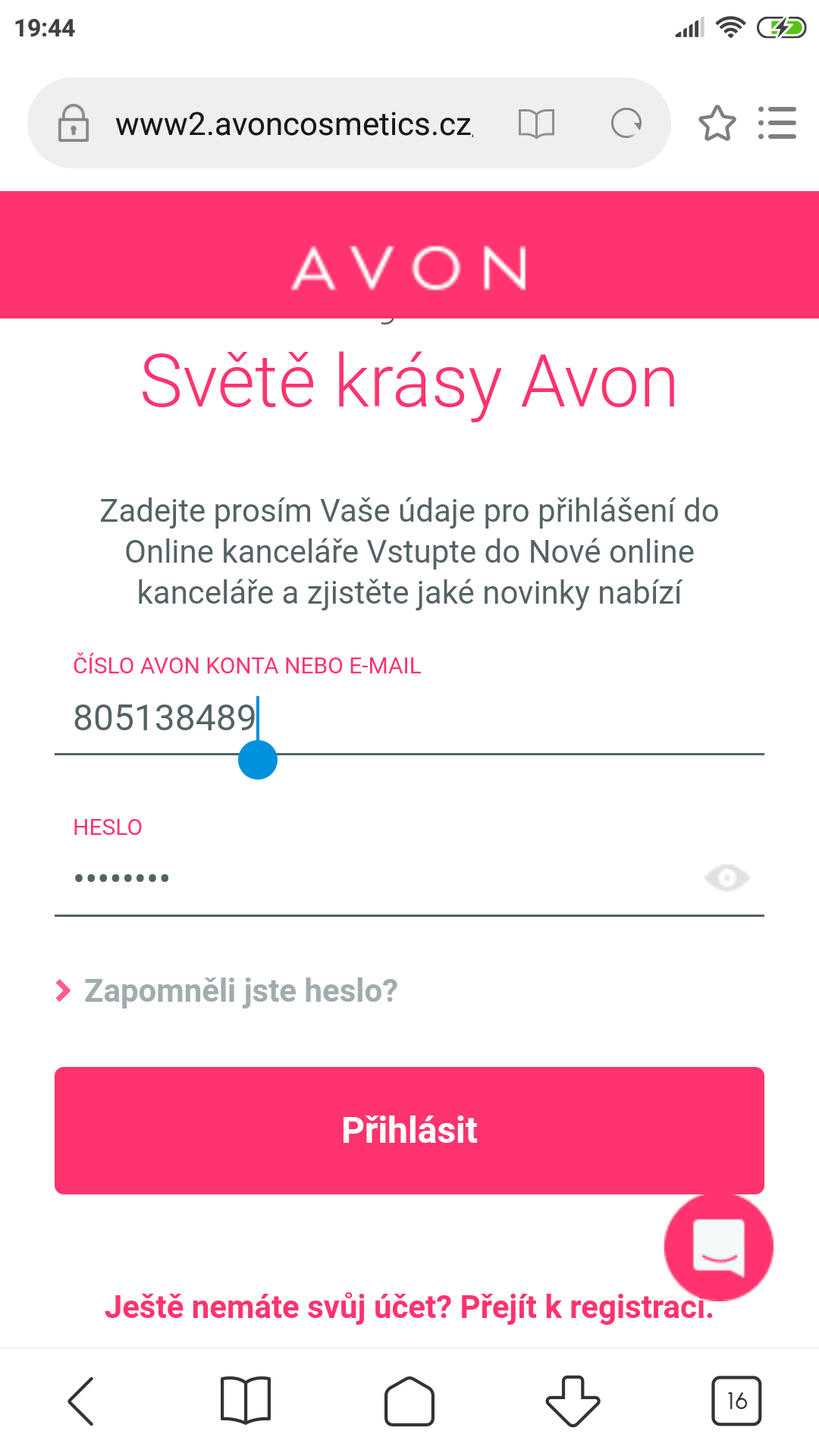Open bookmarks from the bottom toolbar

(x=245, y=1401)
